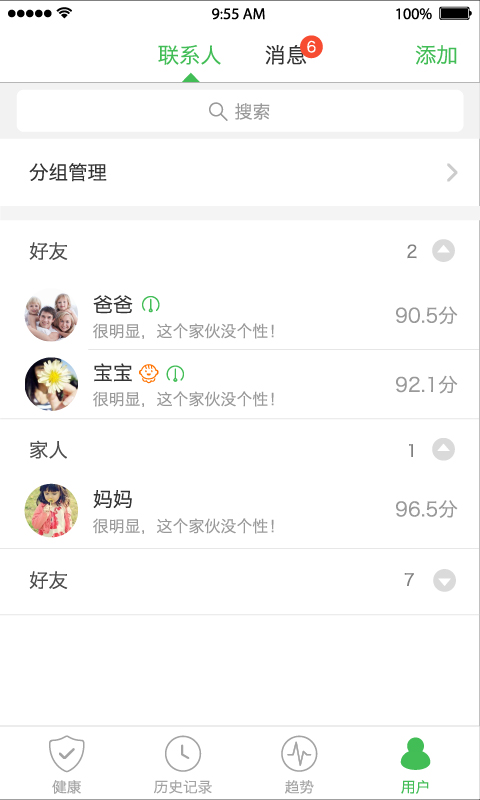Open the 搜索 search box
The image size is (480, 800).
tap(240, 111)
